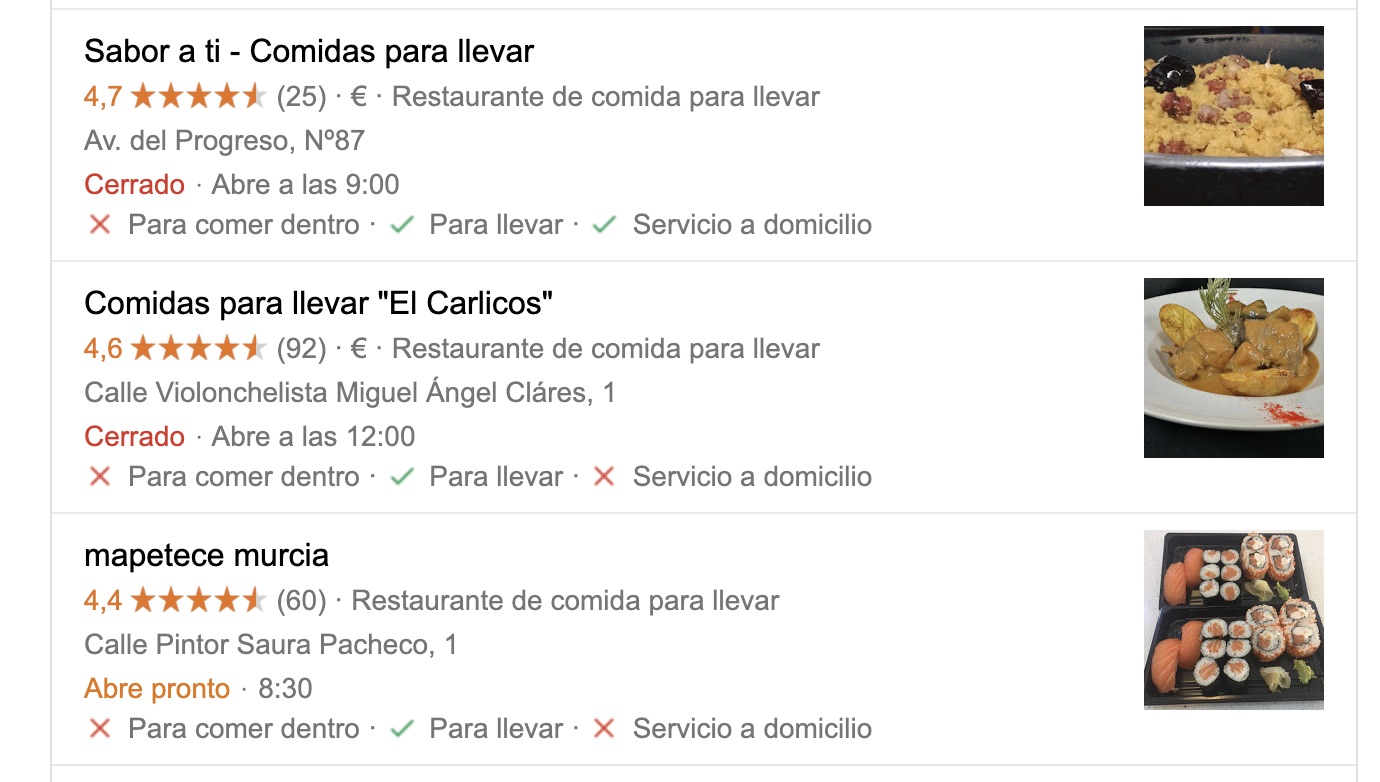Open Comidas para llevar "El Carlicos" result
The image size is (1380, 782).
click(x=318, y=303)
